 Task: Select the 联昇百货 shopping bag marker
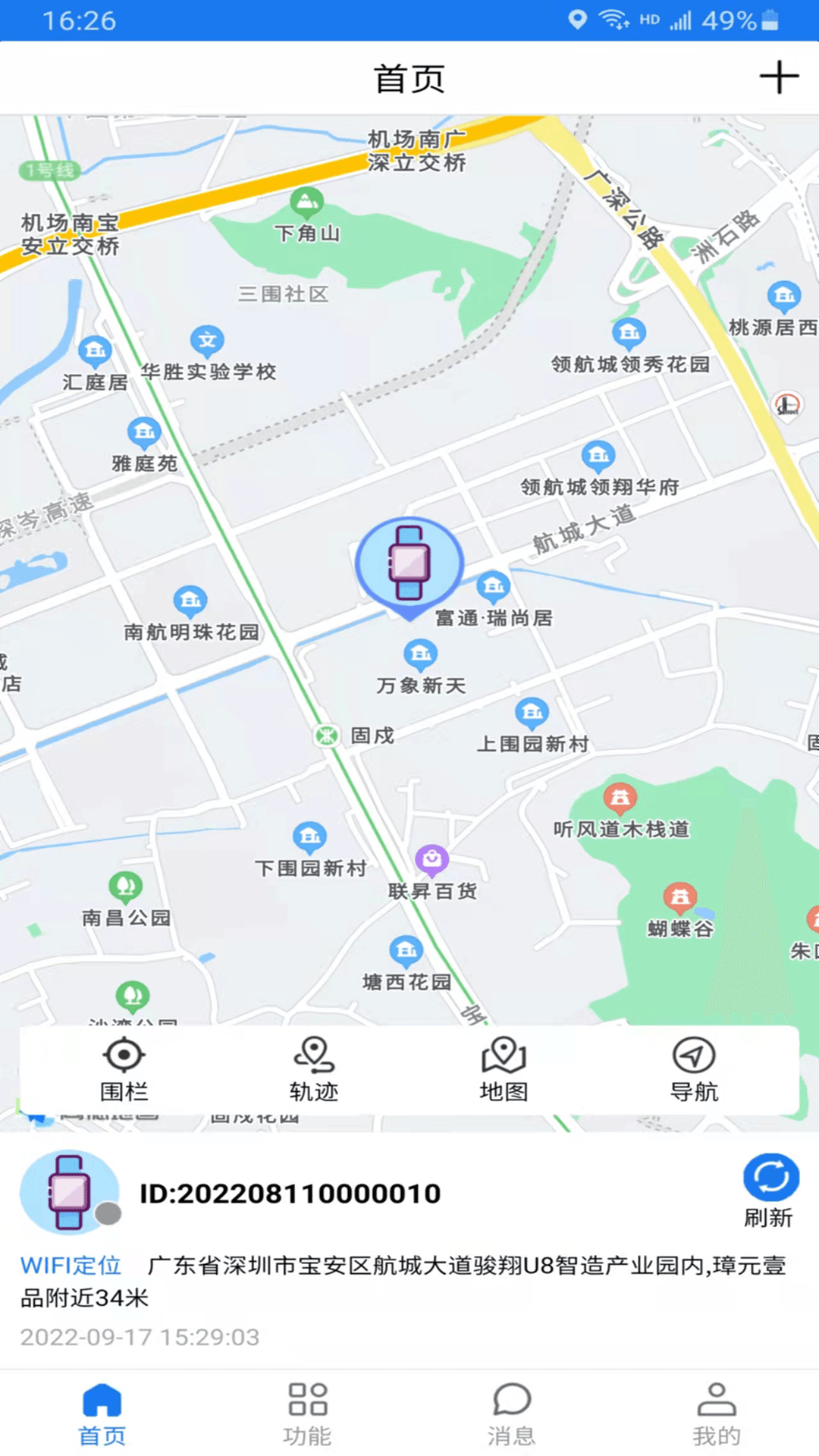coord(431,859)
